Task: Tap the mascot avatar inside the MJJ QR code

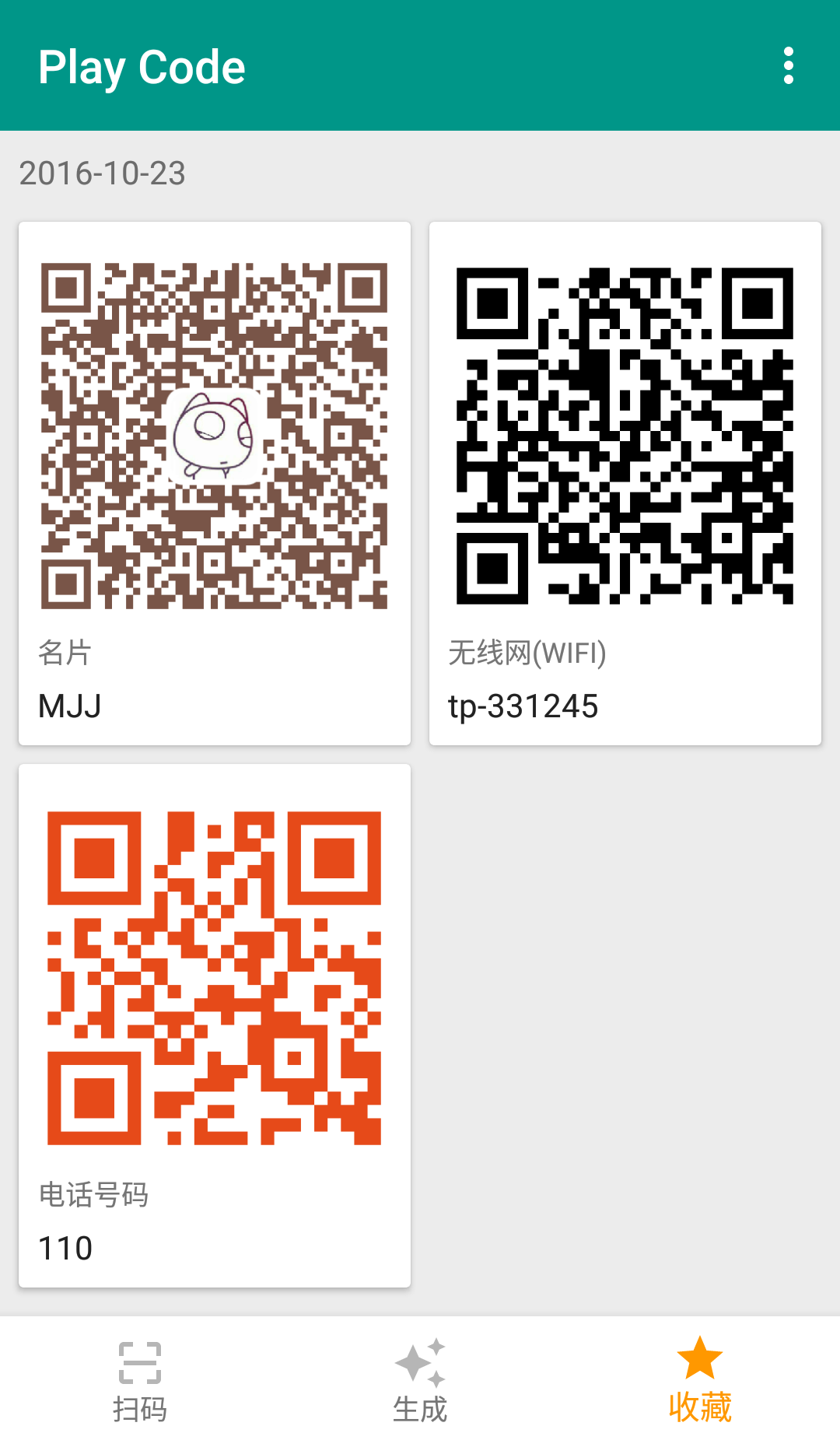Action: click(x=213, y=436)
